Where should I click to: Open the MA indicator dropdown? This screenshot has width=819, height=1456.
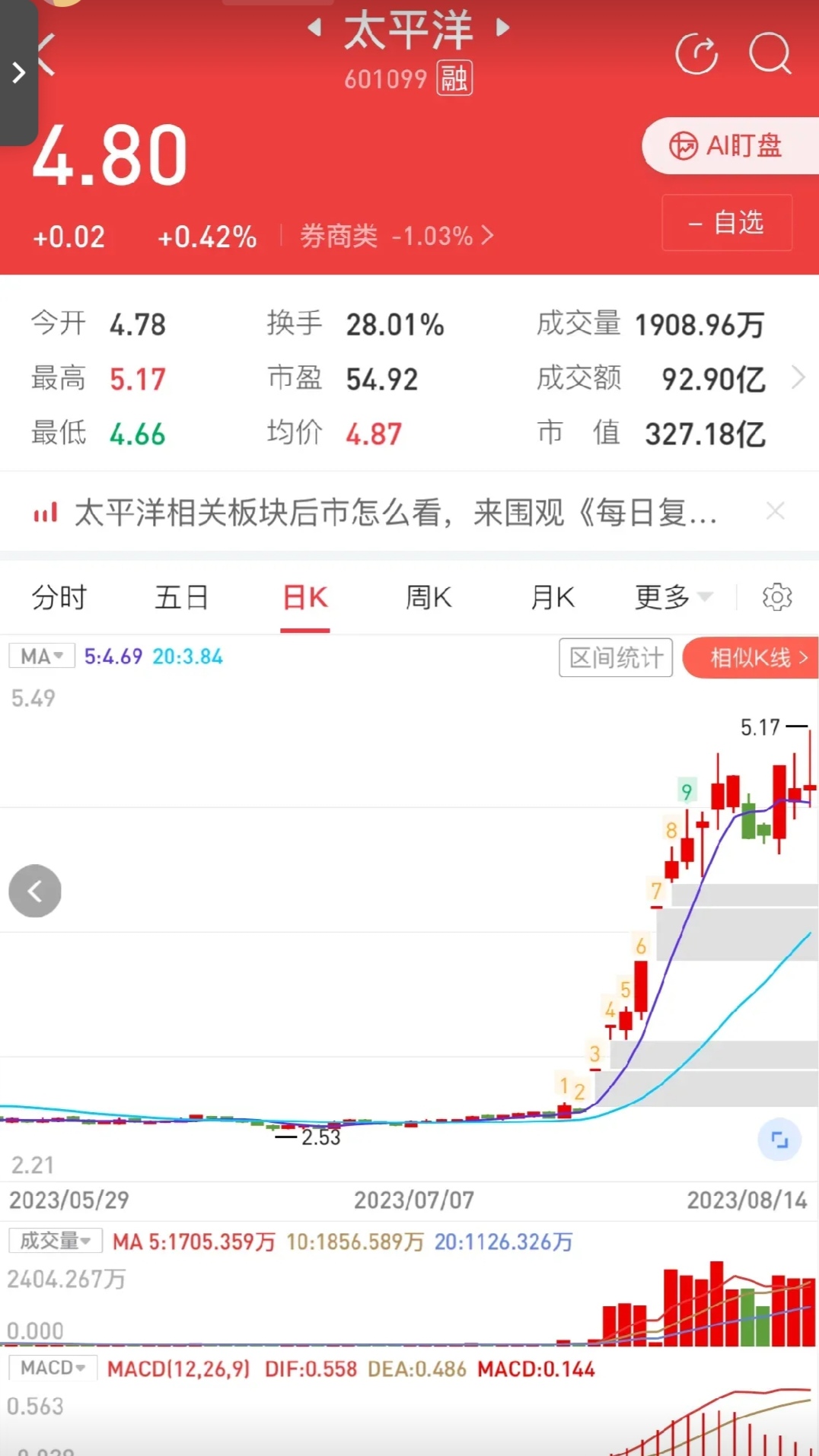point(41,655)
